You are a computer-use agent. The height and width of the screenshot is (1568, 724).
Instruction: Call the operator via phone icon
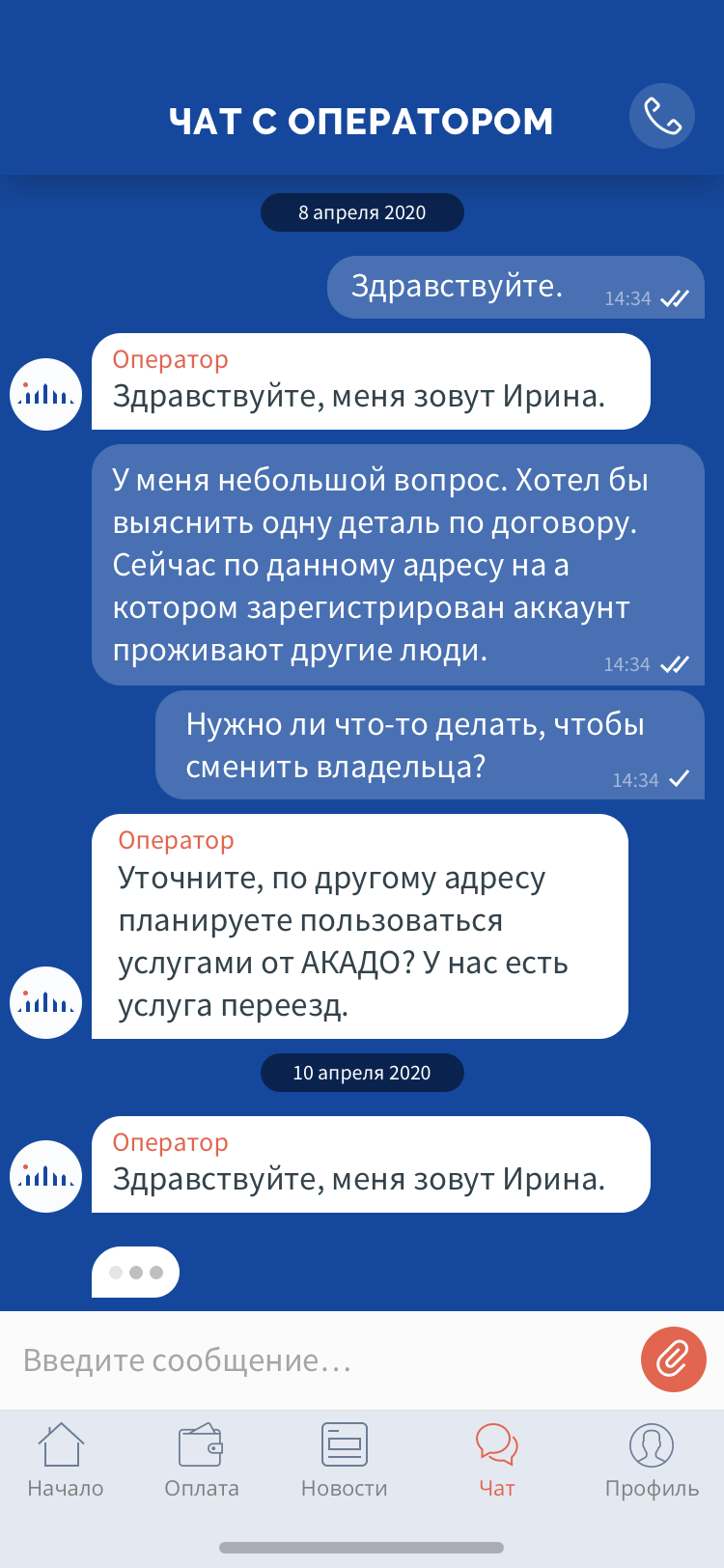pyautogui.click(x=662, y=117)
